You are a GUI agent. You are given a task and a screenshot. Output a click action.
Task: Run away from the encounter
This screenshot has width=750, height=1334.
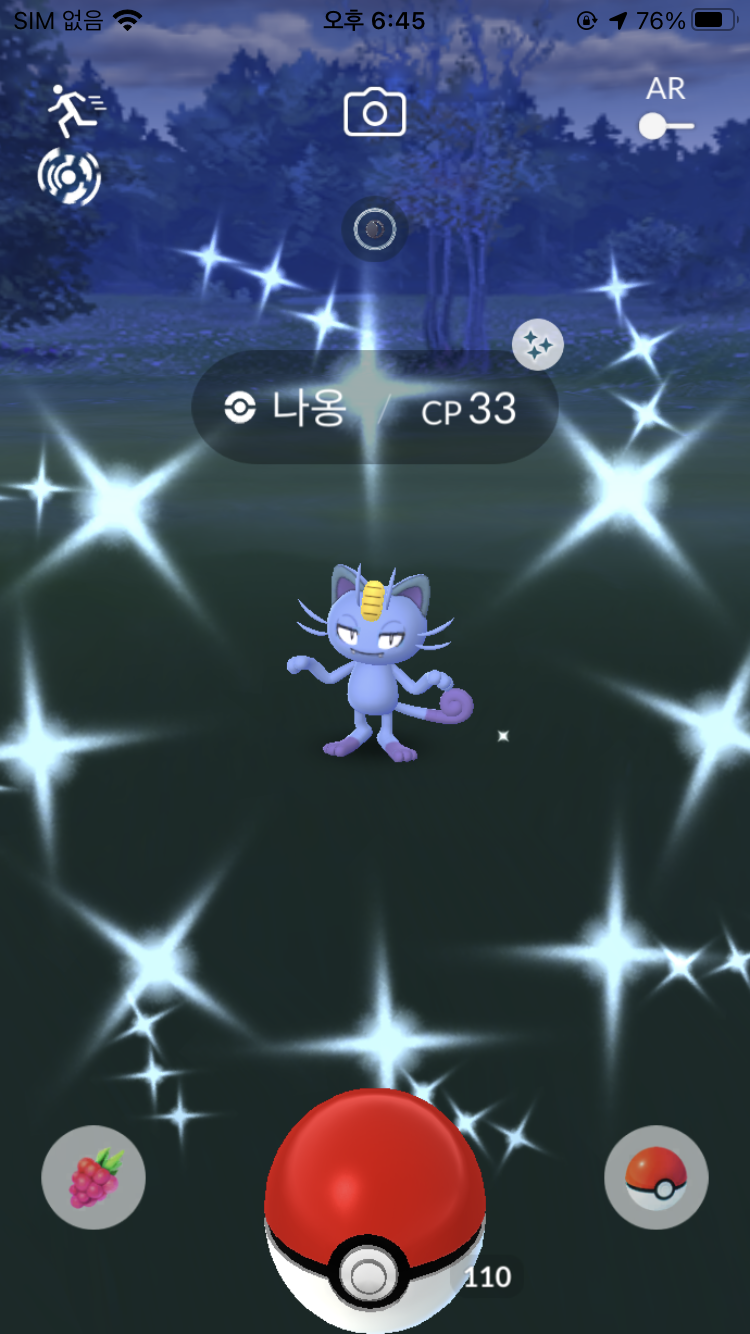click(x=75, y=110)
